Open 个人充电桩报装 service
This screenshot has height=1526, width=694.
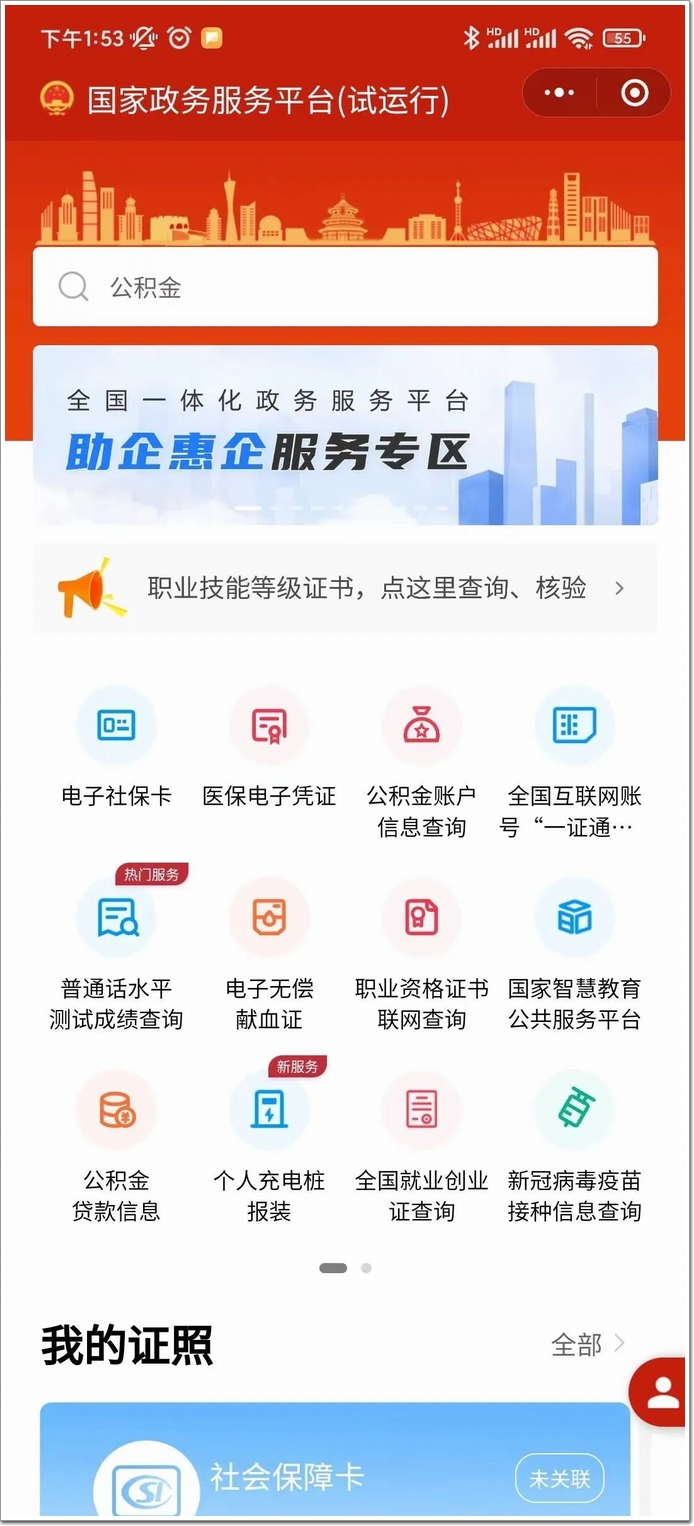click(269, 1140)
